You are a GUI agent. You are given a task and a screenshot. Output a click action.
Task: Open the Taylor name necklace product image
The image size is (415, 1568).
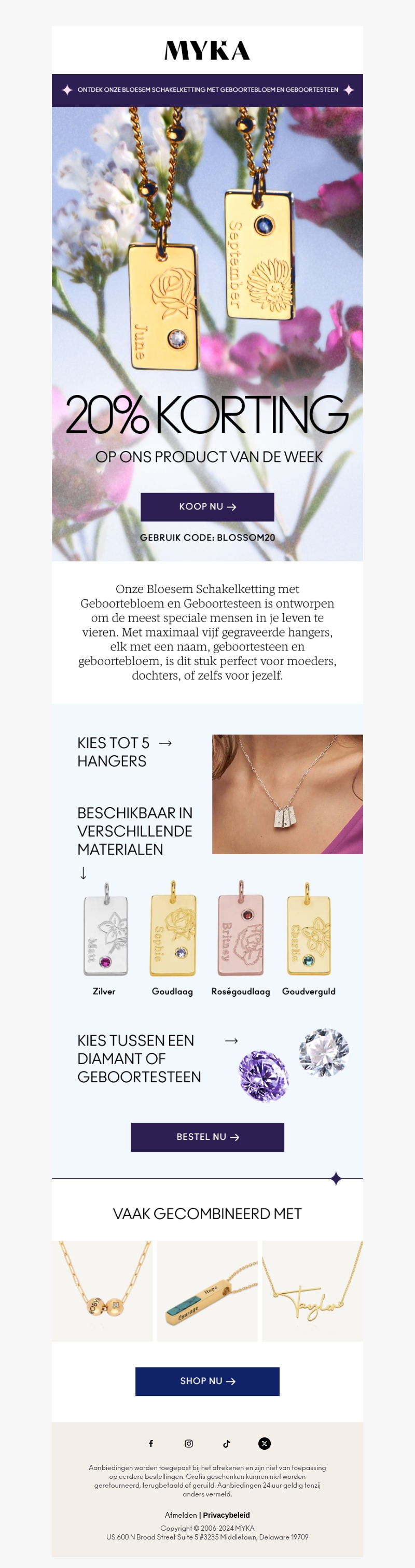pos(312,1291)
